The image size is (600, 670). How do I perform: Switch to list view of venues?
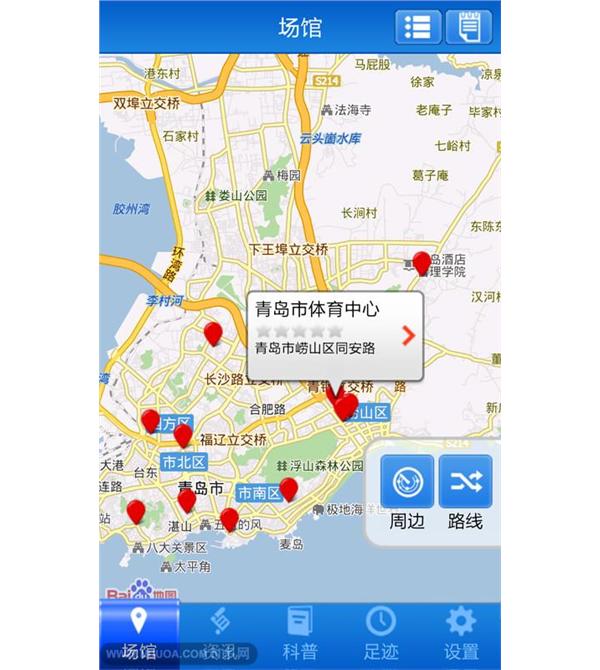(x=418, y=27)
